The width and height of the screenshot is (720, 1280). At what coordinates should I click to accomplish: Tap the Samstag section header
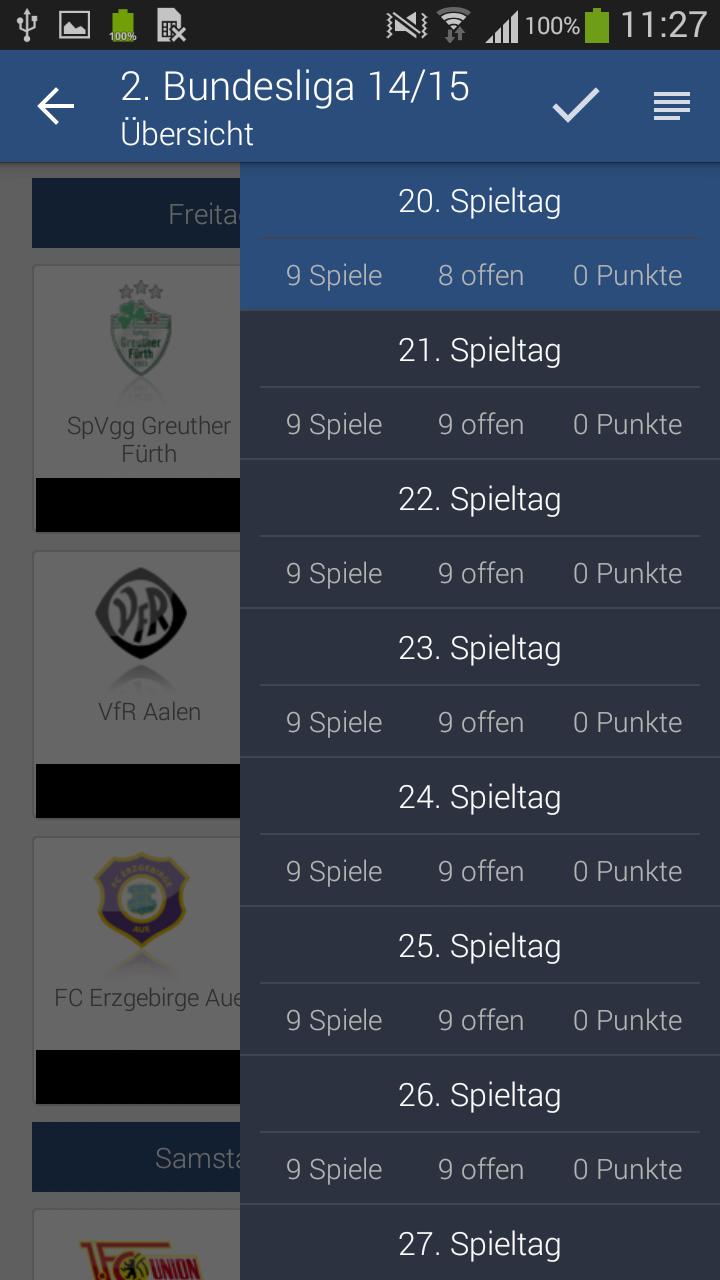point(135,1157)
